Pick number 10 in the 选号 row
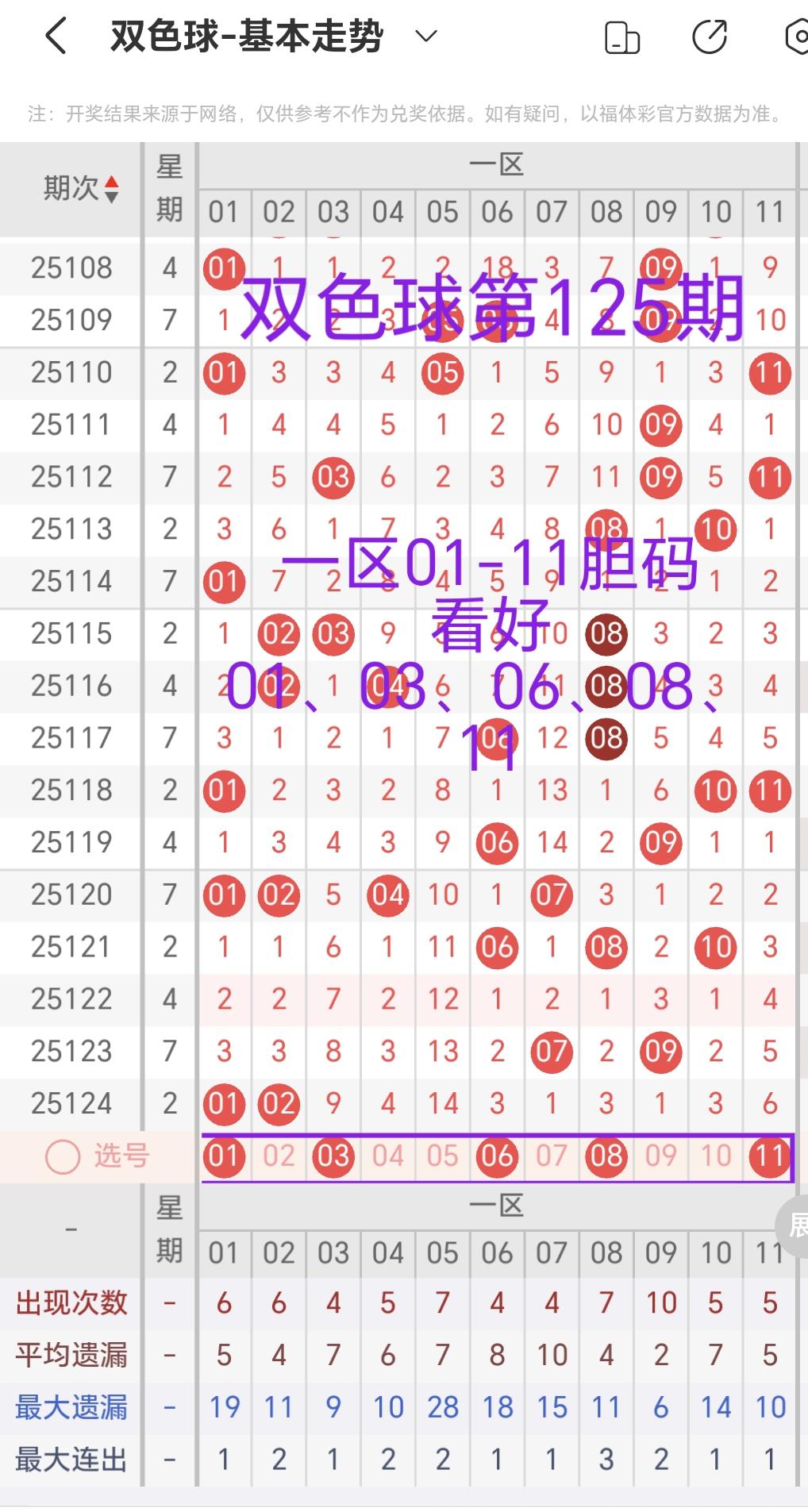 click(x=715, y=1156)
